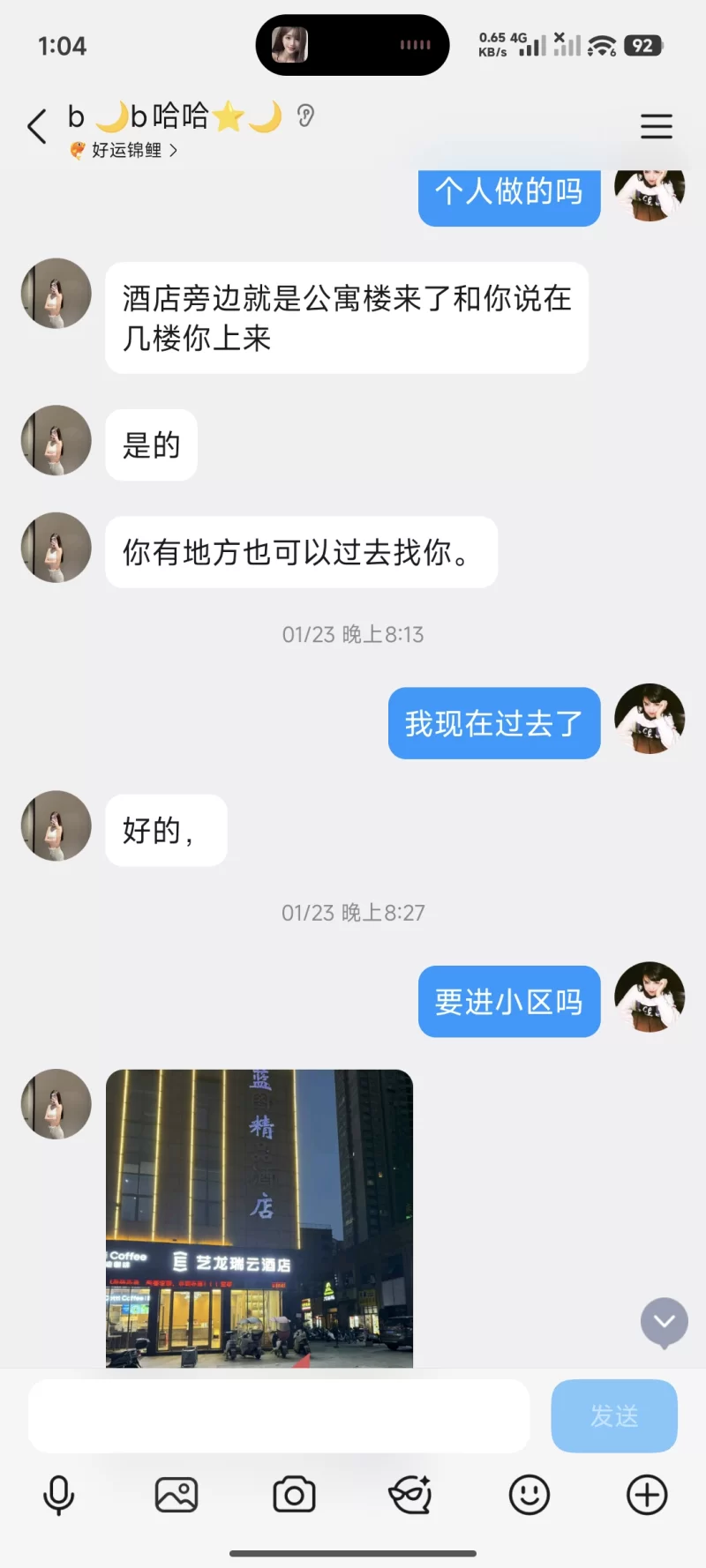The height and width of the screenshot is (1568, 706).
Task: Open the emoji smiley panel
Action: point(529,1495)
